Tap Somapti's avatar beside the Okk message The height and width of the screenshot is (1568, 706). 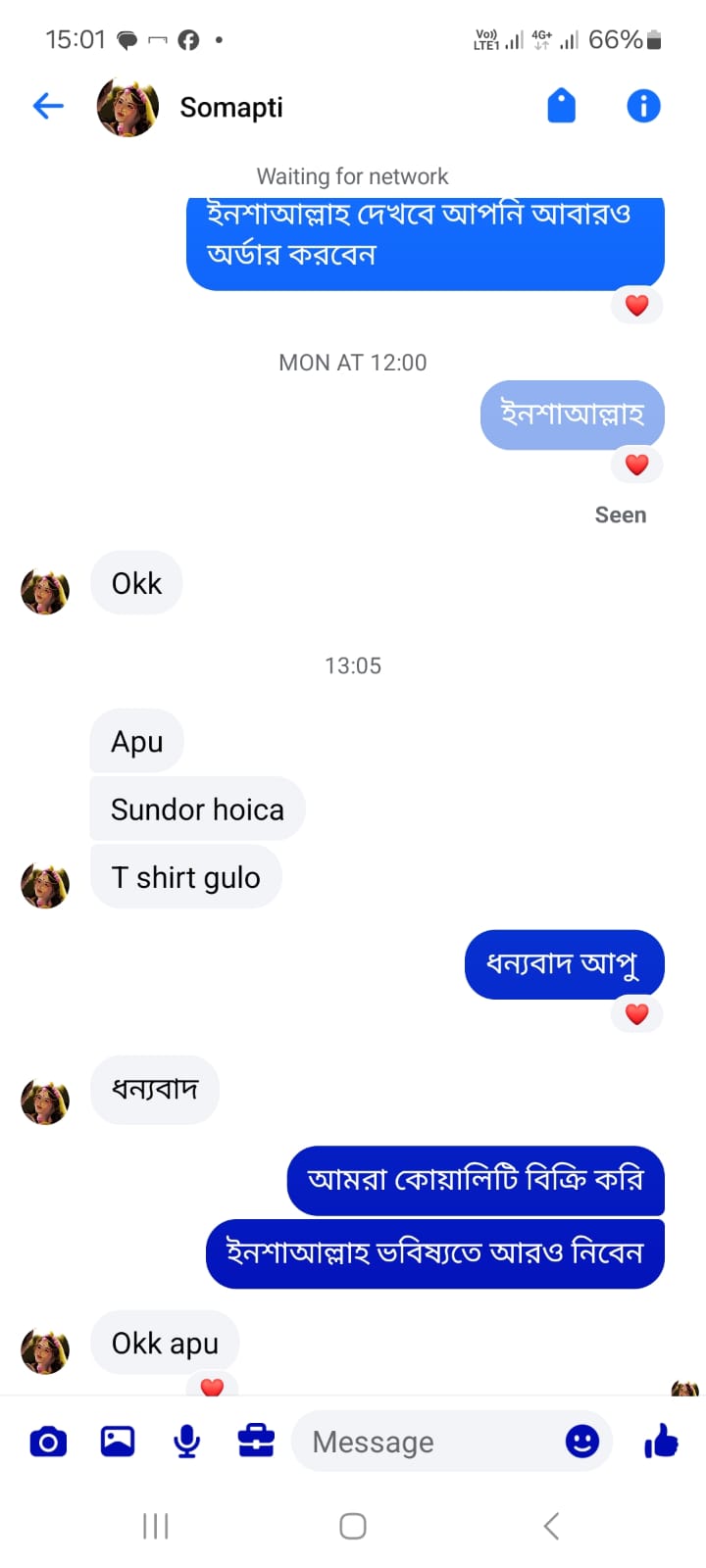45,591
